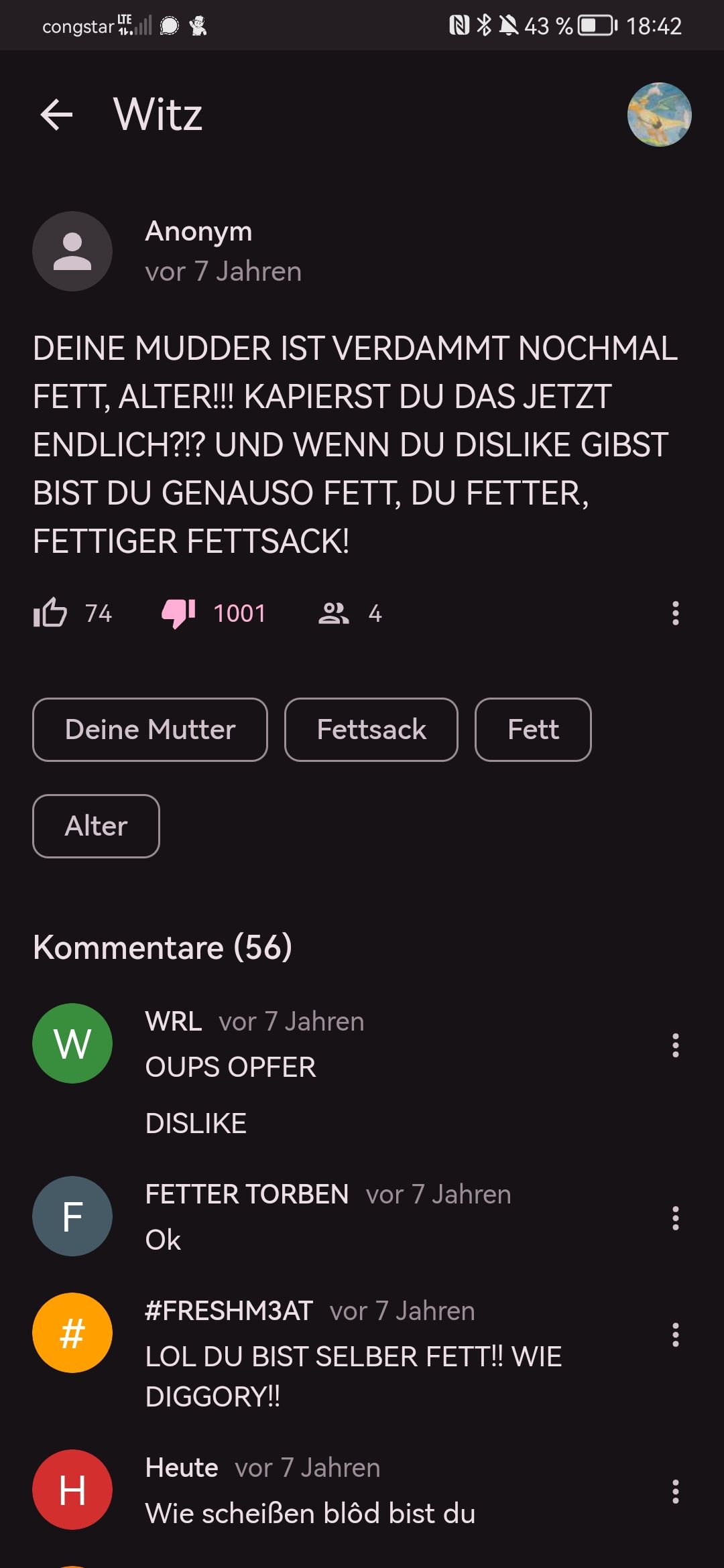724x1568 pixels.
Task: Open the joke's three-dot overflow menu
Action: pos(675,613)
